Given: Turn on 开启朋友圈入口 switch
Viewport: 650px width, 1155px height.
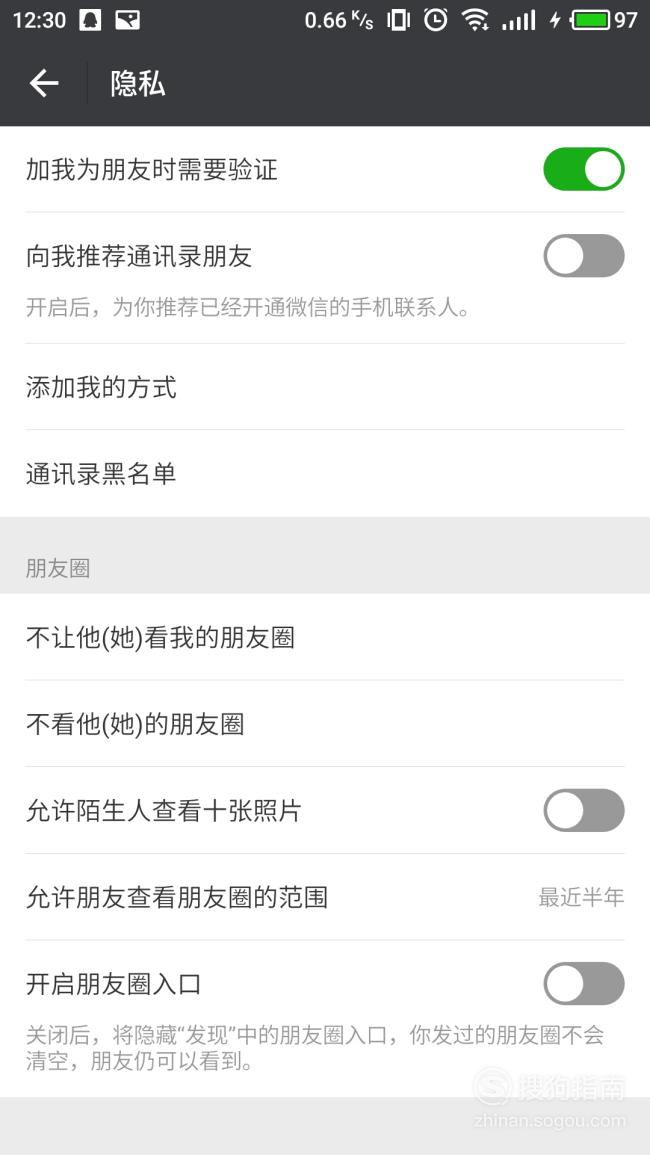Looking at the screenshot, I should [584, 983].
